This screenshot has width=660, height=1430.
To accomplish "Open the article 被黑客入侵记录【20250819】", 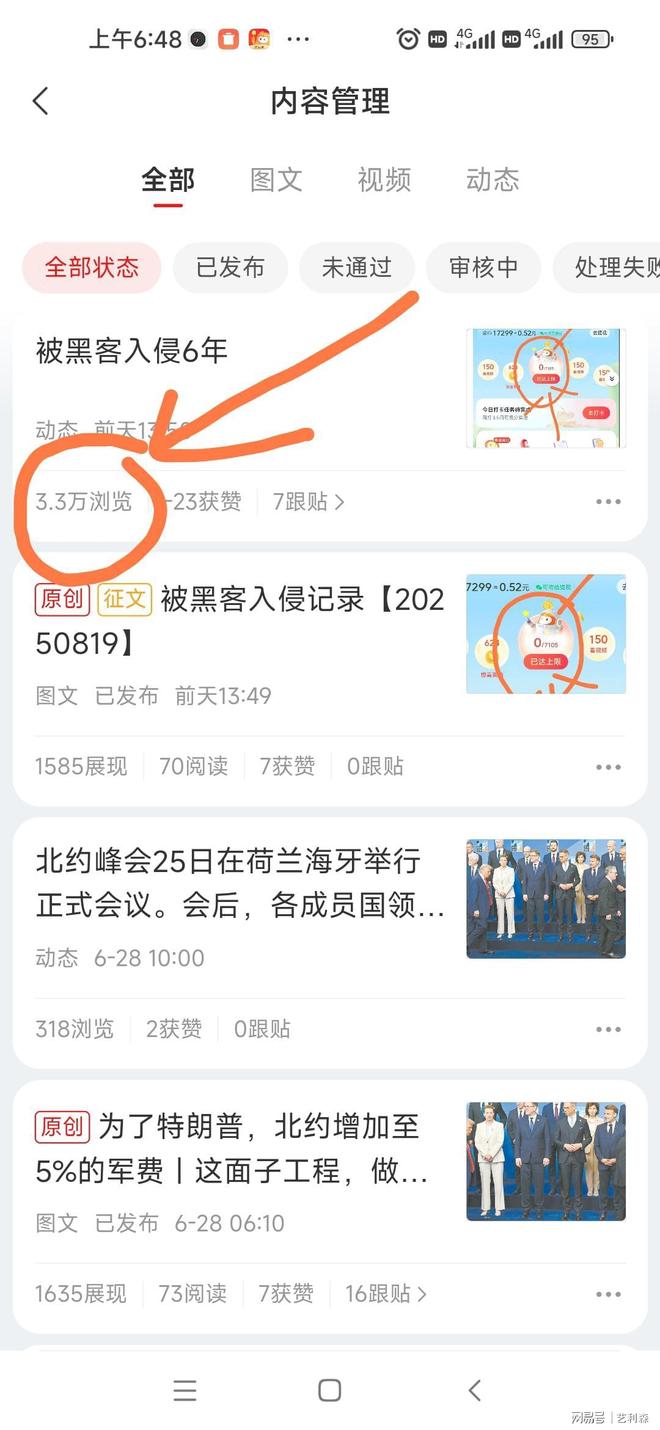I will (240, 620).
